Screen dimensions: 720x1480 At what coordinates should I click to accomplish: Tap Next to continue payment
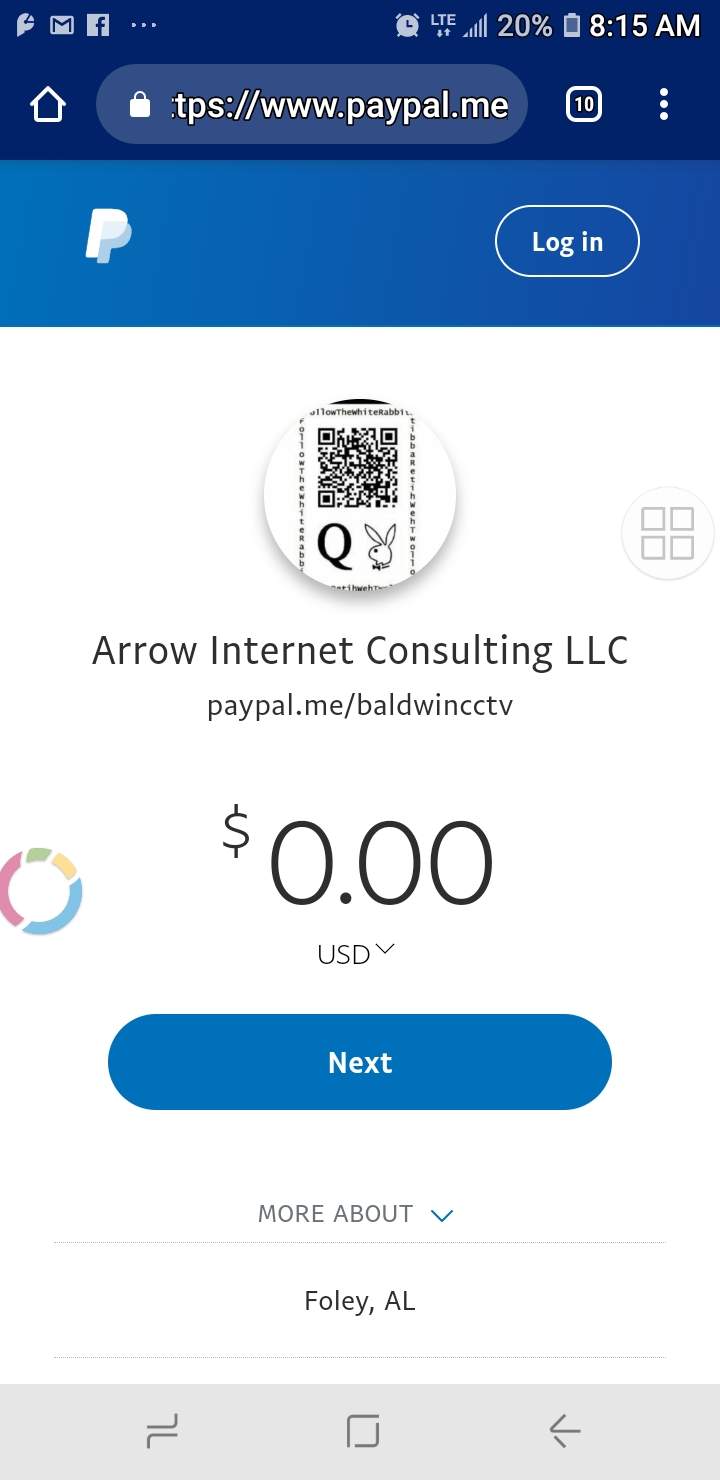click(359, 1062)
